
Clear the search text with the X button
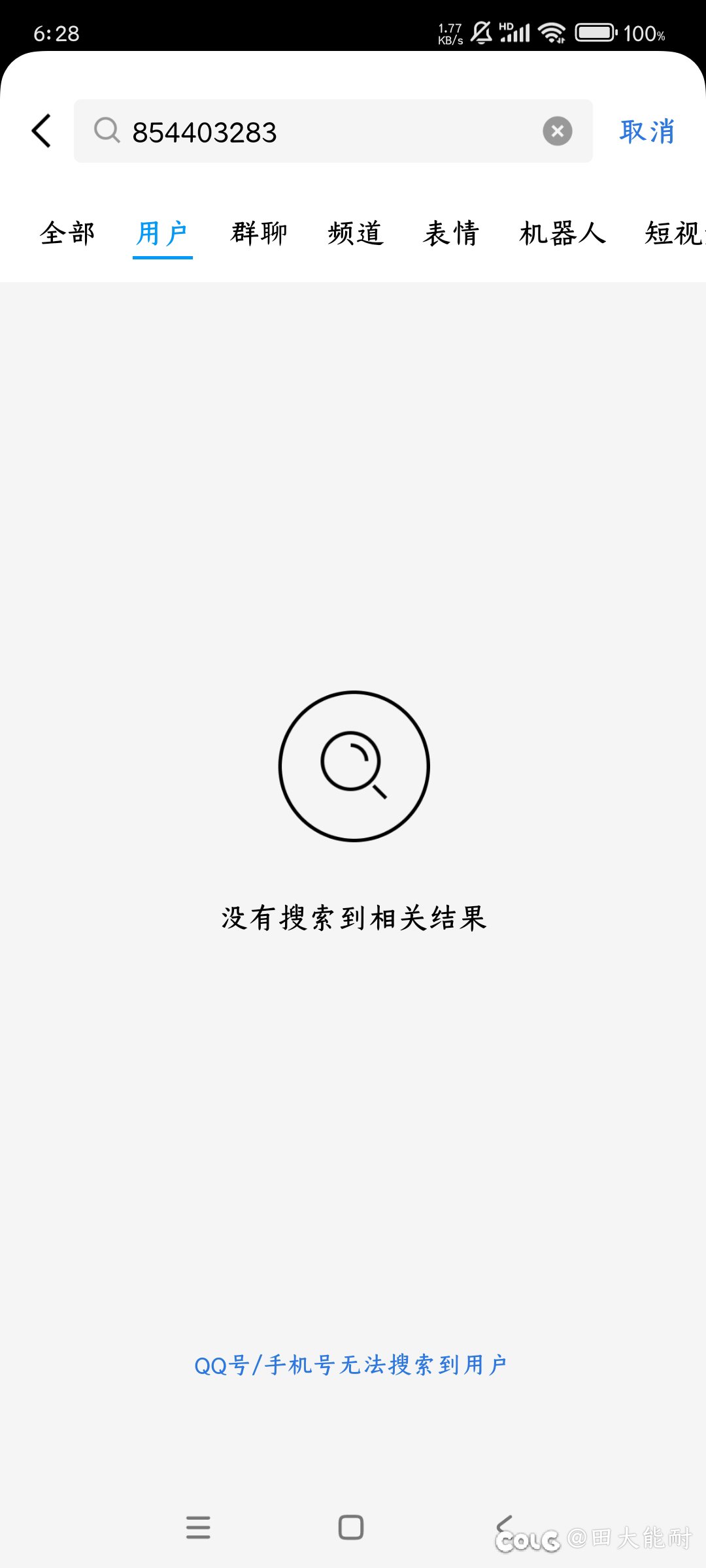point(557,131)
